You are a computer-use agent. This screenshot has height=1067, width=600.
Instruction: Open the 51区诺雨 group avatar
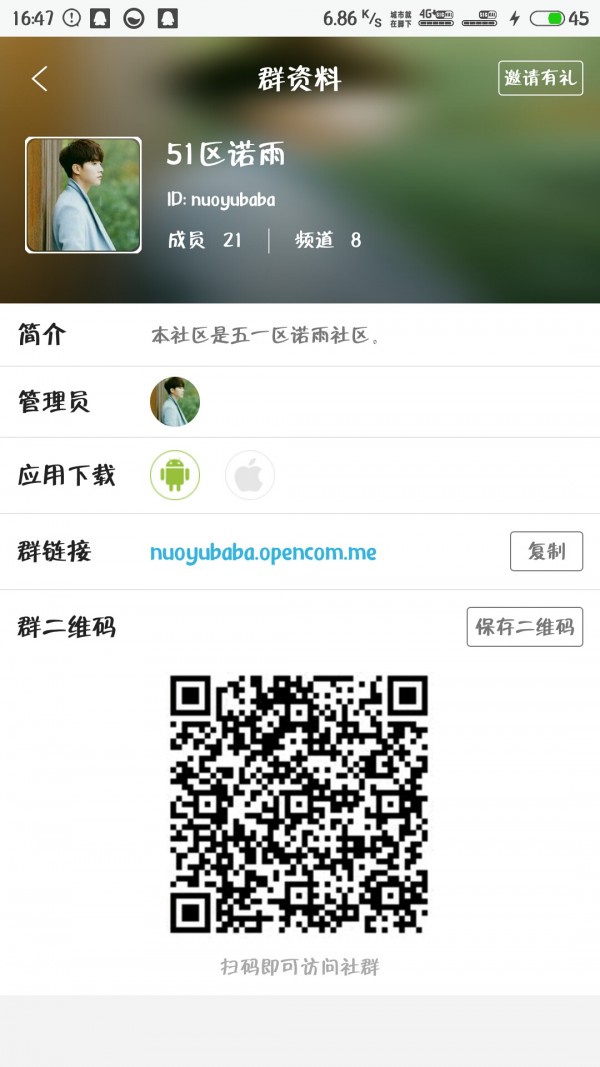pyautogui.click(x=83, y=195)
